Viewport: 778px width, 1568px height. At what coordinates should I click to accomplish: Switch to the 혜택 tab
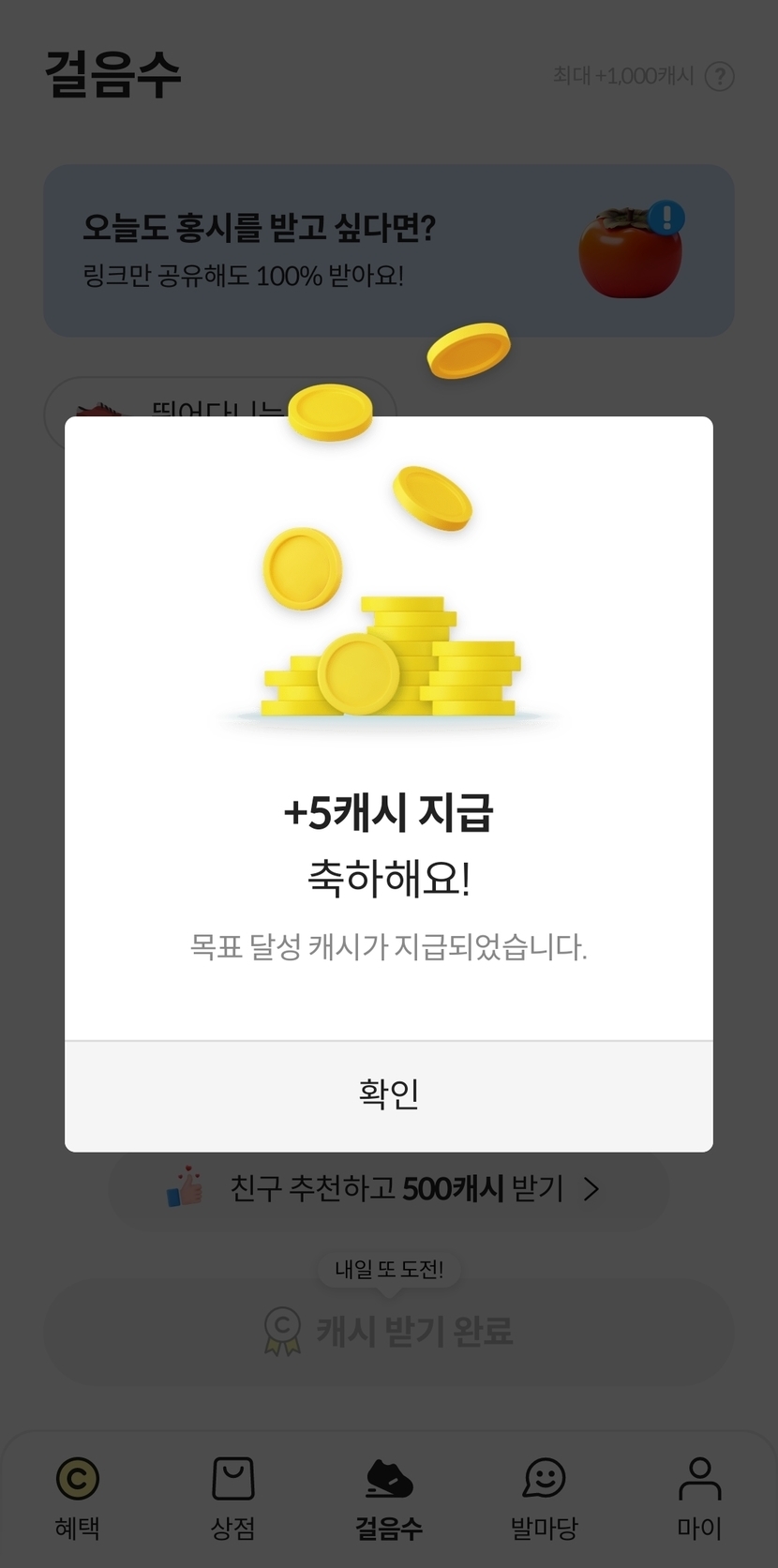pyautogui.click(x=78, y=1497)
